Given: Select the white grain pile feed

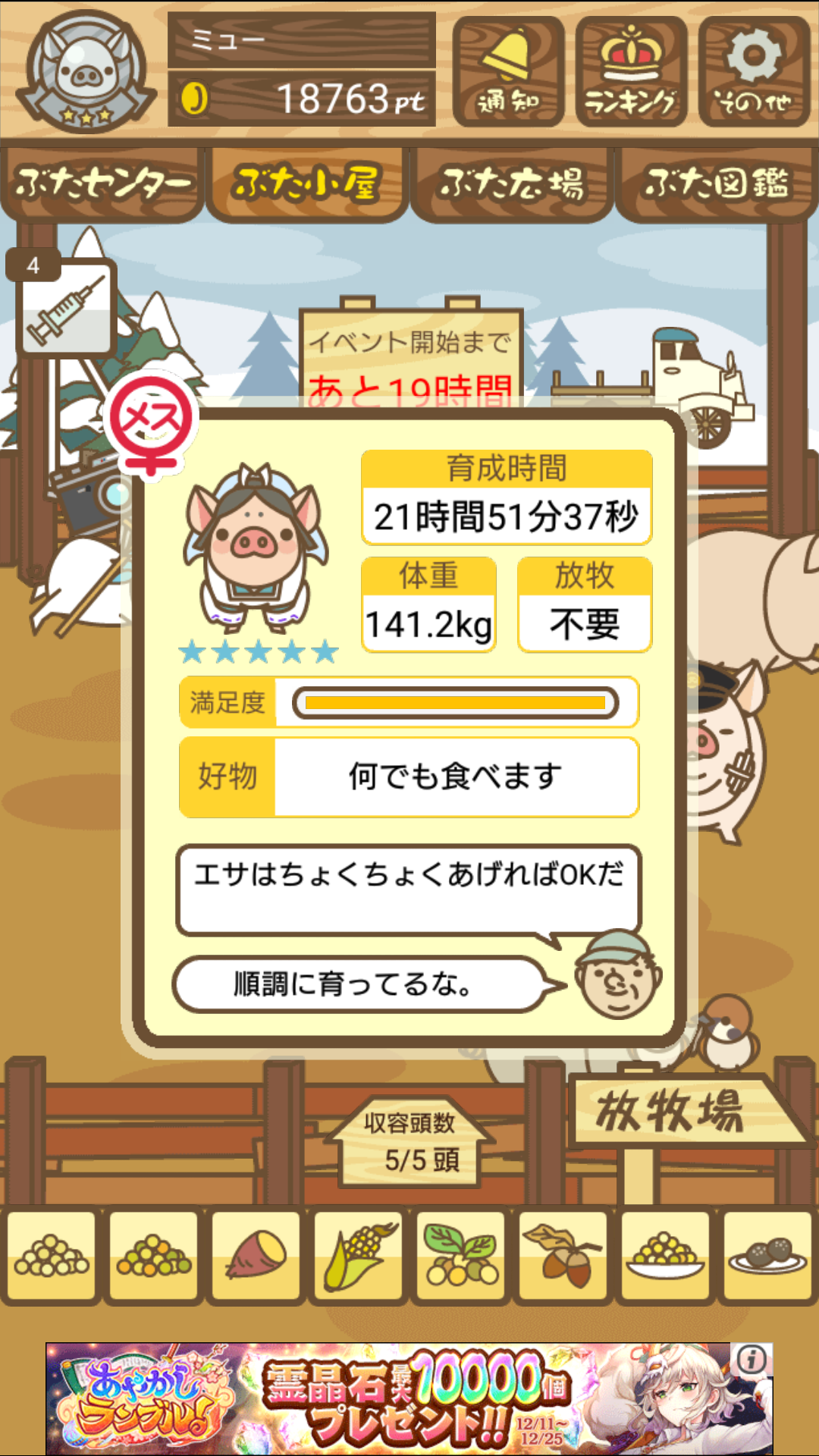Looking at the screenshot, I should tap(52, 1256).
